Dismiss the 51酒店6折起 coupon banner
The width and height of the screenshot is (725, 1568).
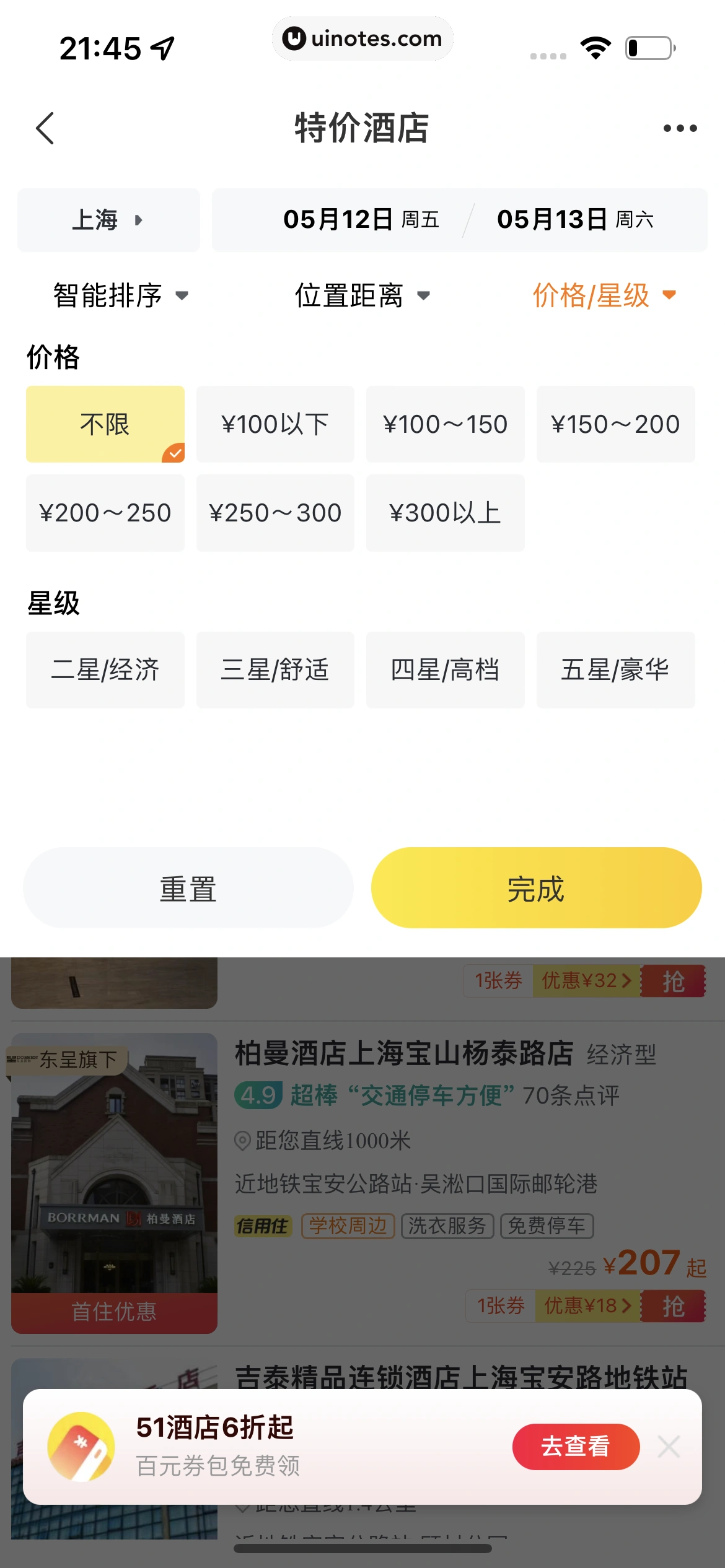click(x=669, y=1447)
